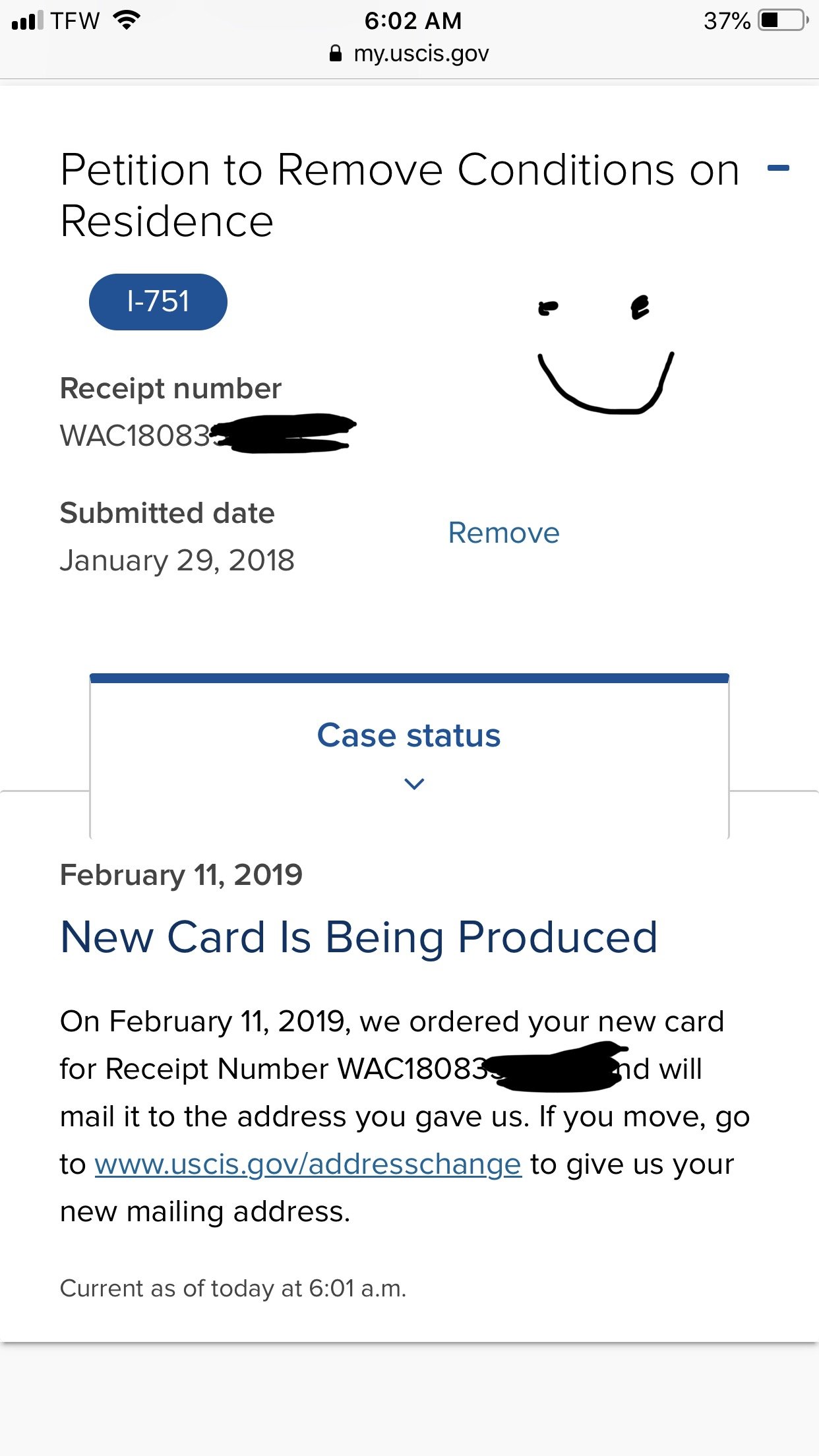Collapse the petition card with minus icon
The height and width of the screenshot is (1456, 819).
778,168
